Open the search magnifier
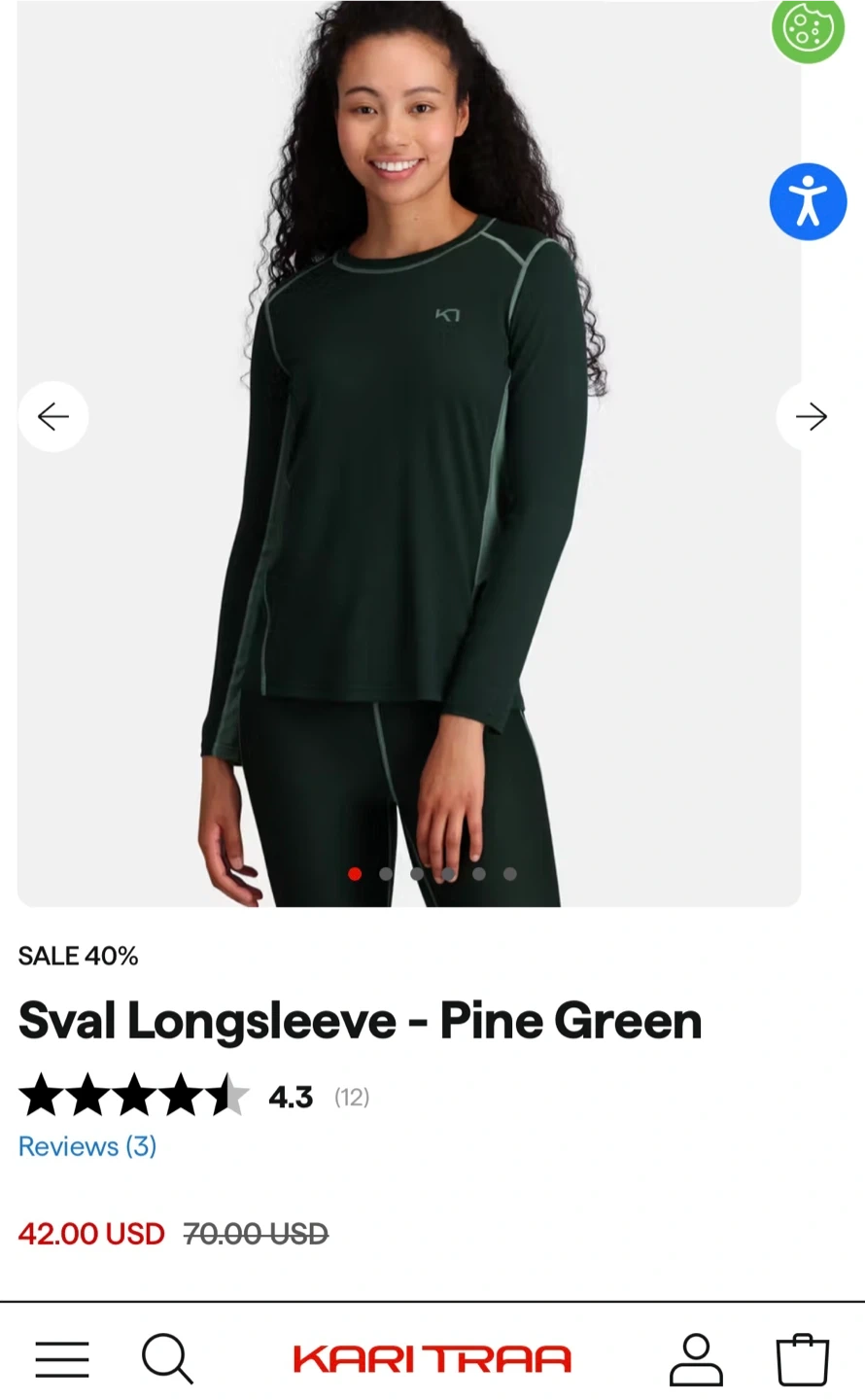The height and width of the screenshot is (1400, 865). tap(167, 1358)
